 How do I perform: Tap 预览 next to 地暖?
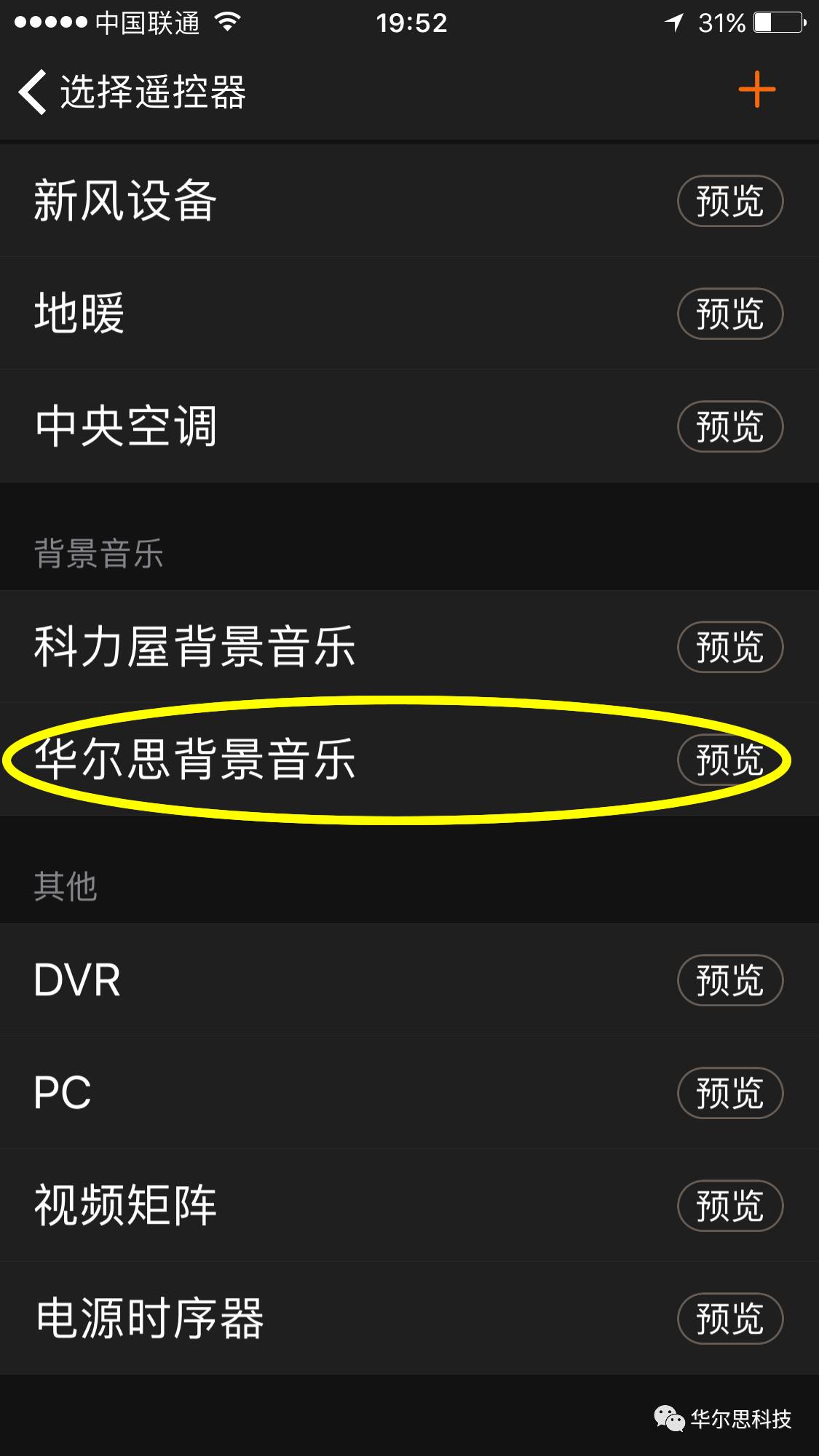(x=729, y=314)
